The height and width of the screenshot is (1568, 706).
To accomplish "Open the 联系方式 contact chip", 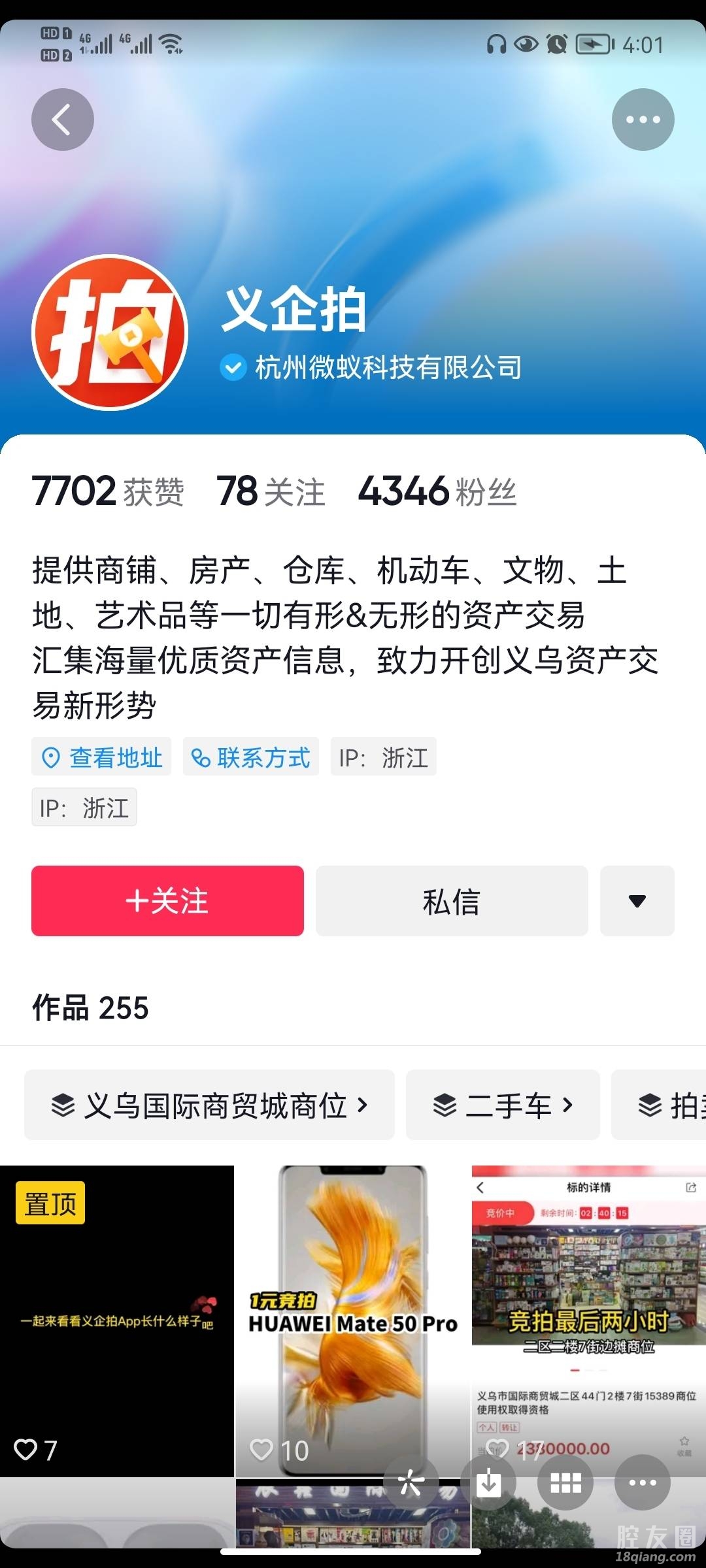I will [x=251, y=757].
